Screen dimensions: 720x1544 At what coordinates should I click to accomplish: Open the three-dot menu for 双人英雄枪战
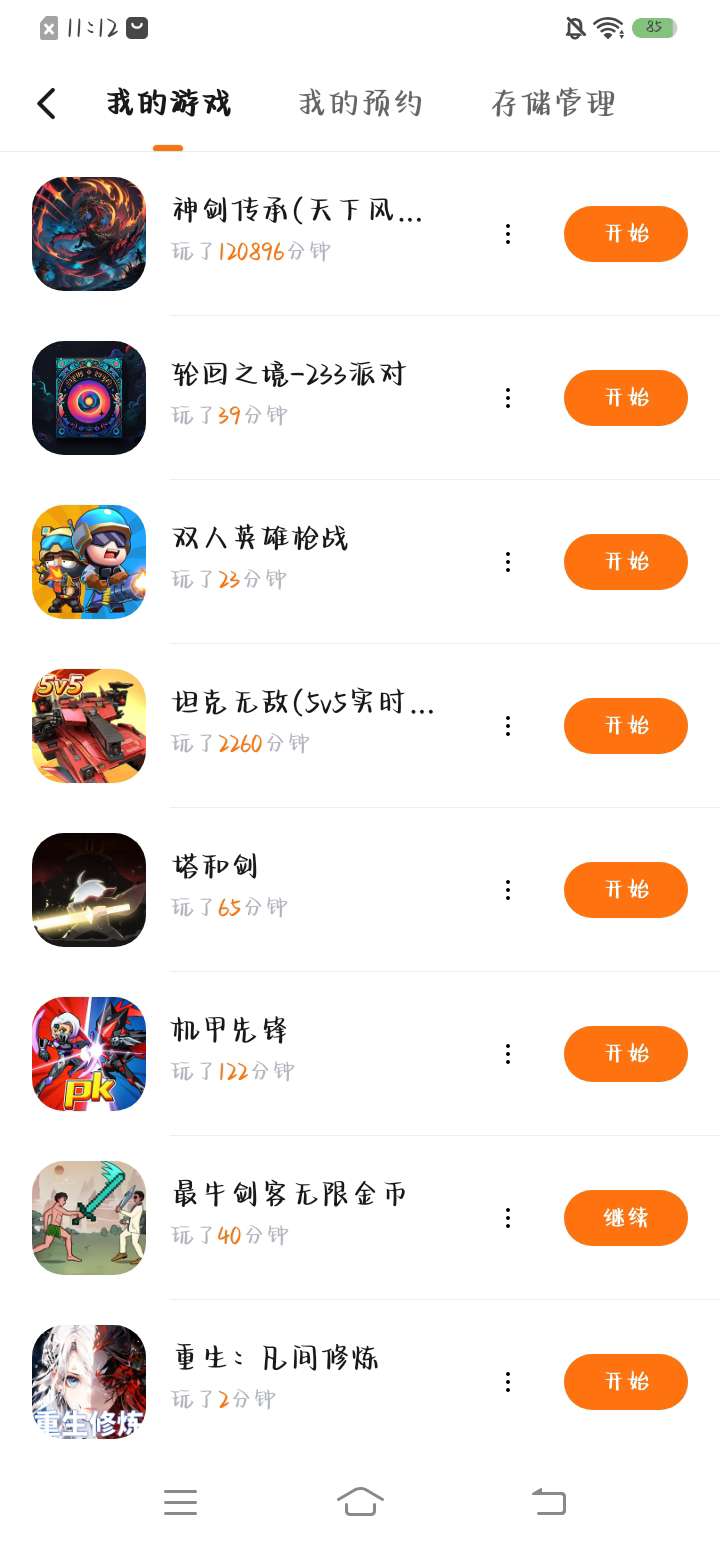click(508, 562)
